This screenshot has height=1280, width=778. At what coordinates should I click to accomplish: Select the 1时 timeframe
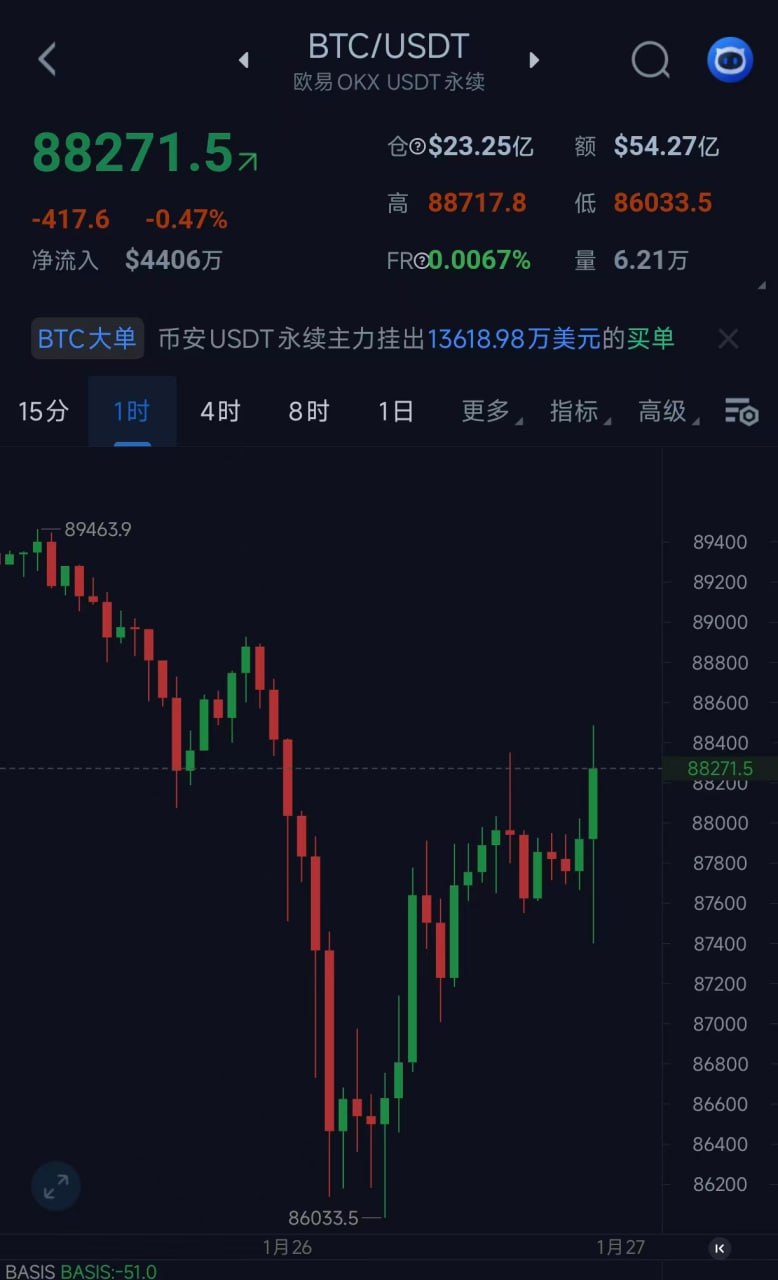tap(131, 411)
